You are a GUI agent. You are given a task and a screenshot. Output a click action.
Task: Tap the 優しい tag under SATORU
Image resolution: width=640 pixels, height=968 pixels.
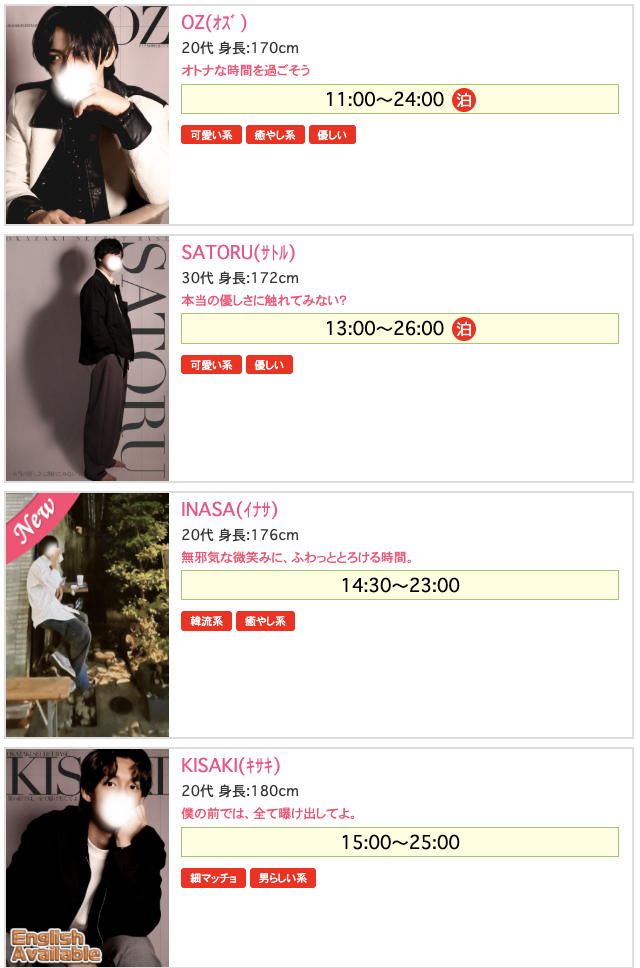coord(269,365)
